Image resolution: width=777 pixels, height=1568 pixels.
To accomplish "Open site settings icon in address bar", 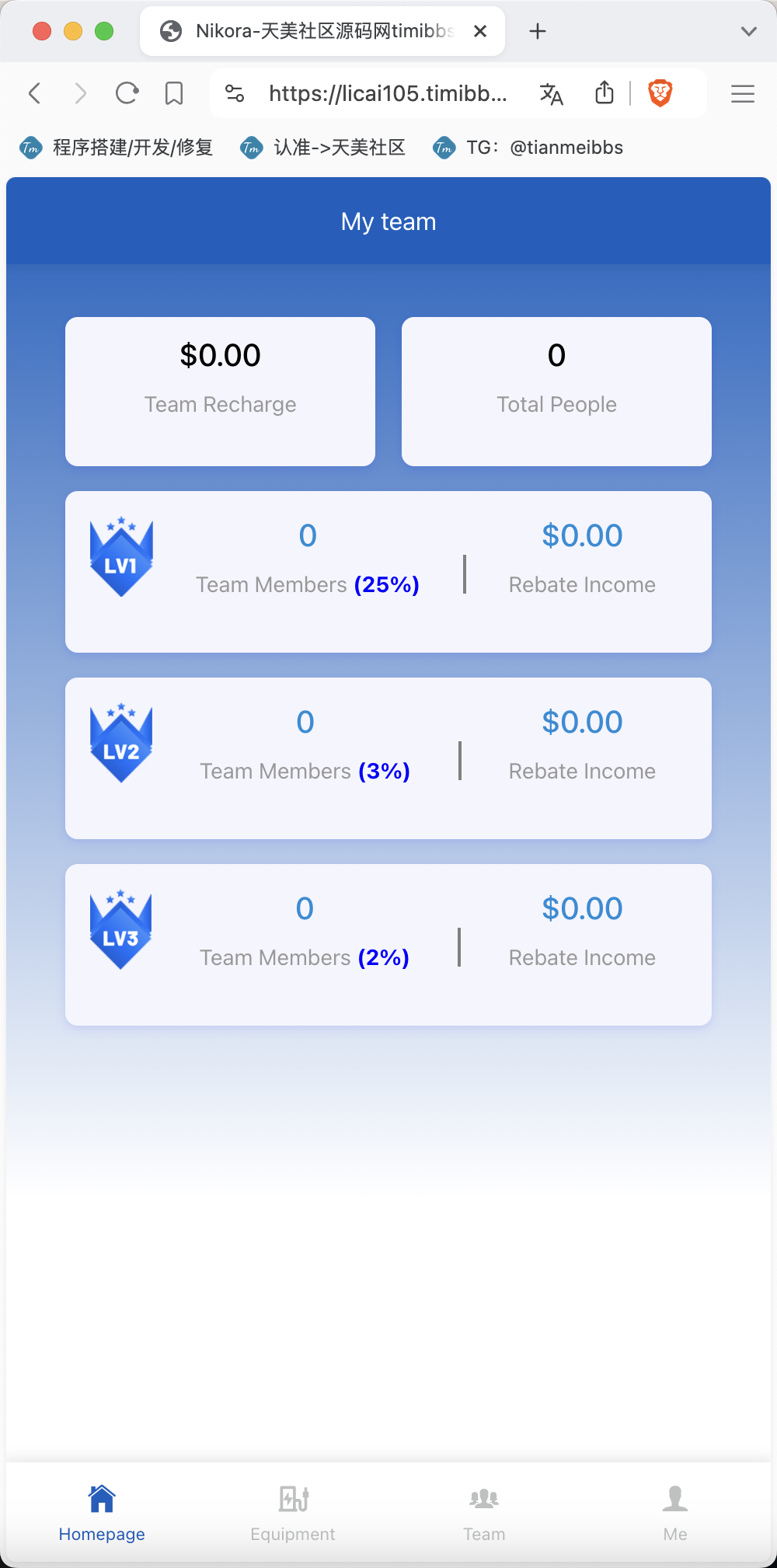I will [235, 94].
